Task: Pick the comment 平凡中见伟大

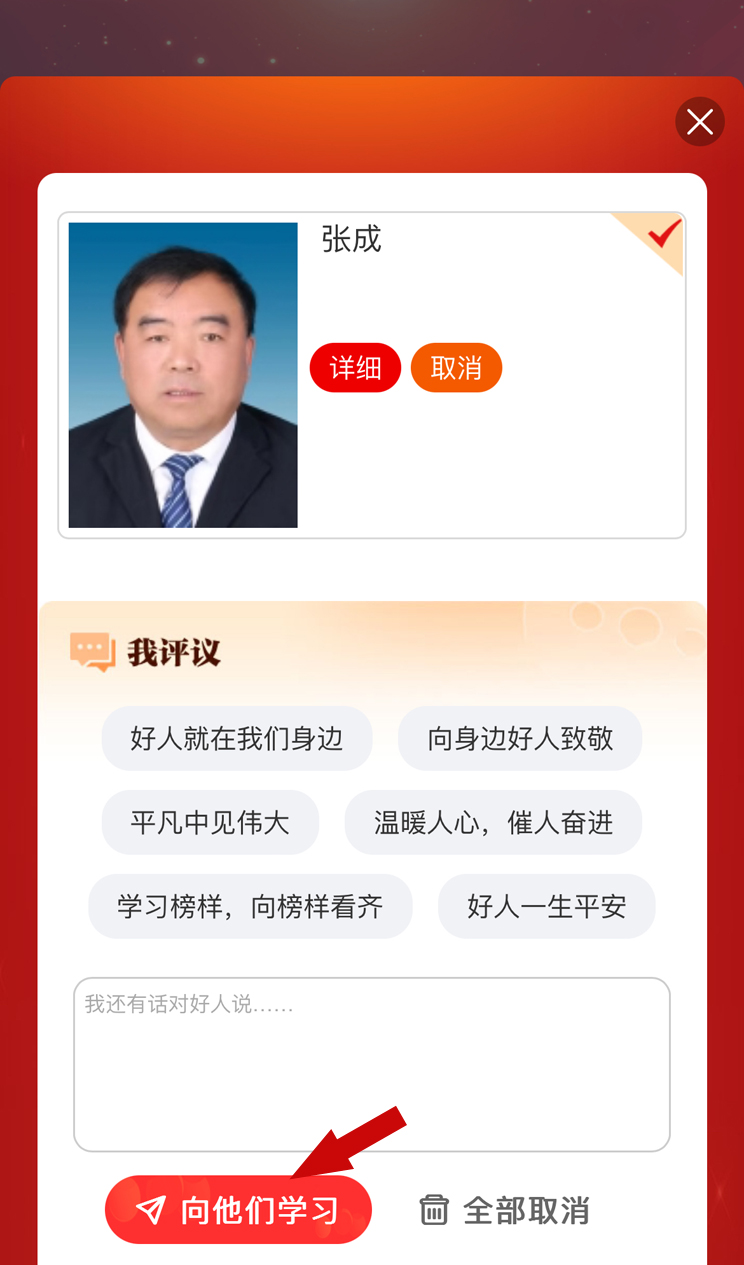Action: click(x=210, y=823)
